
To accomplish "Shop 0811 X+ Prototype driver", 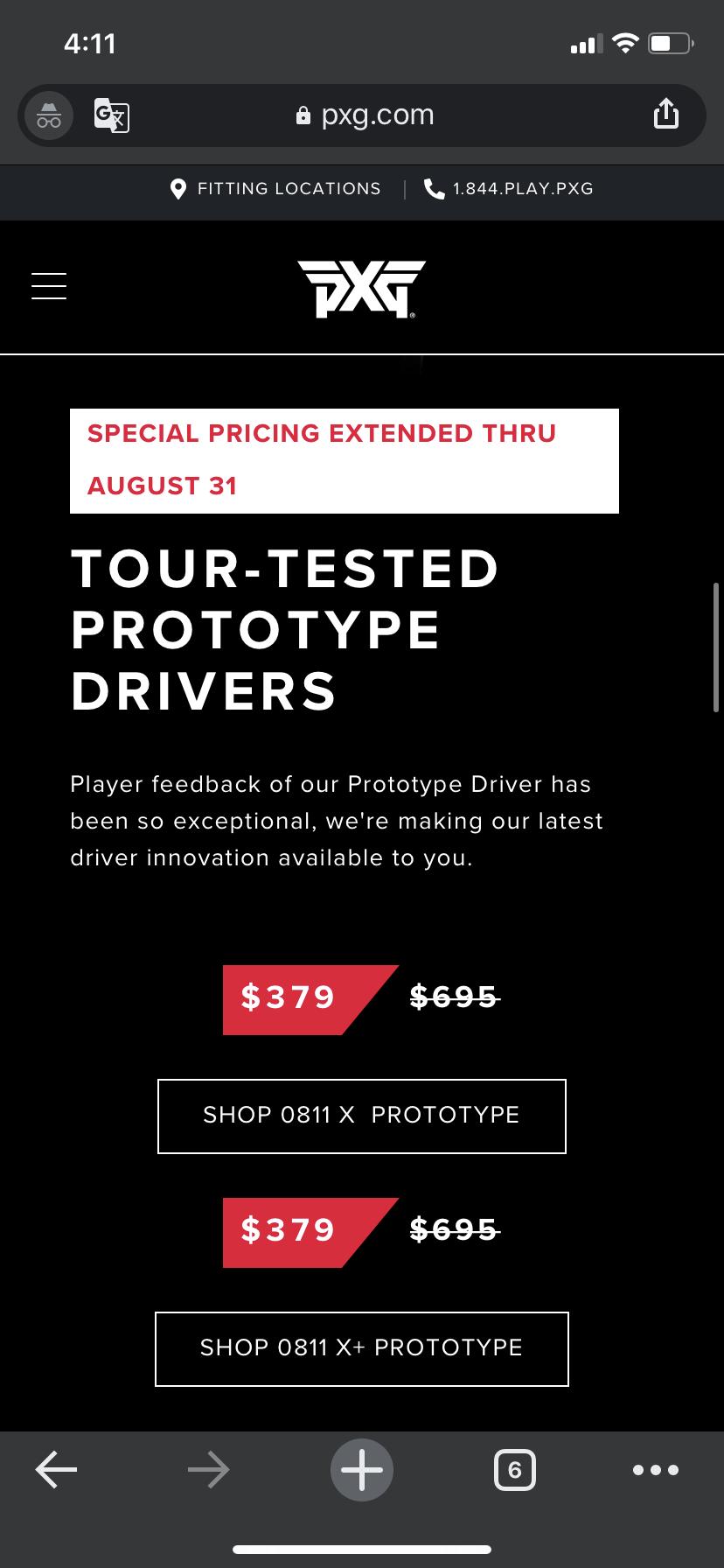I will tap(361, 1348).
